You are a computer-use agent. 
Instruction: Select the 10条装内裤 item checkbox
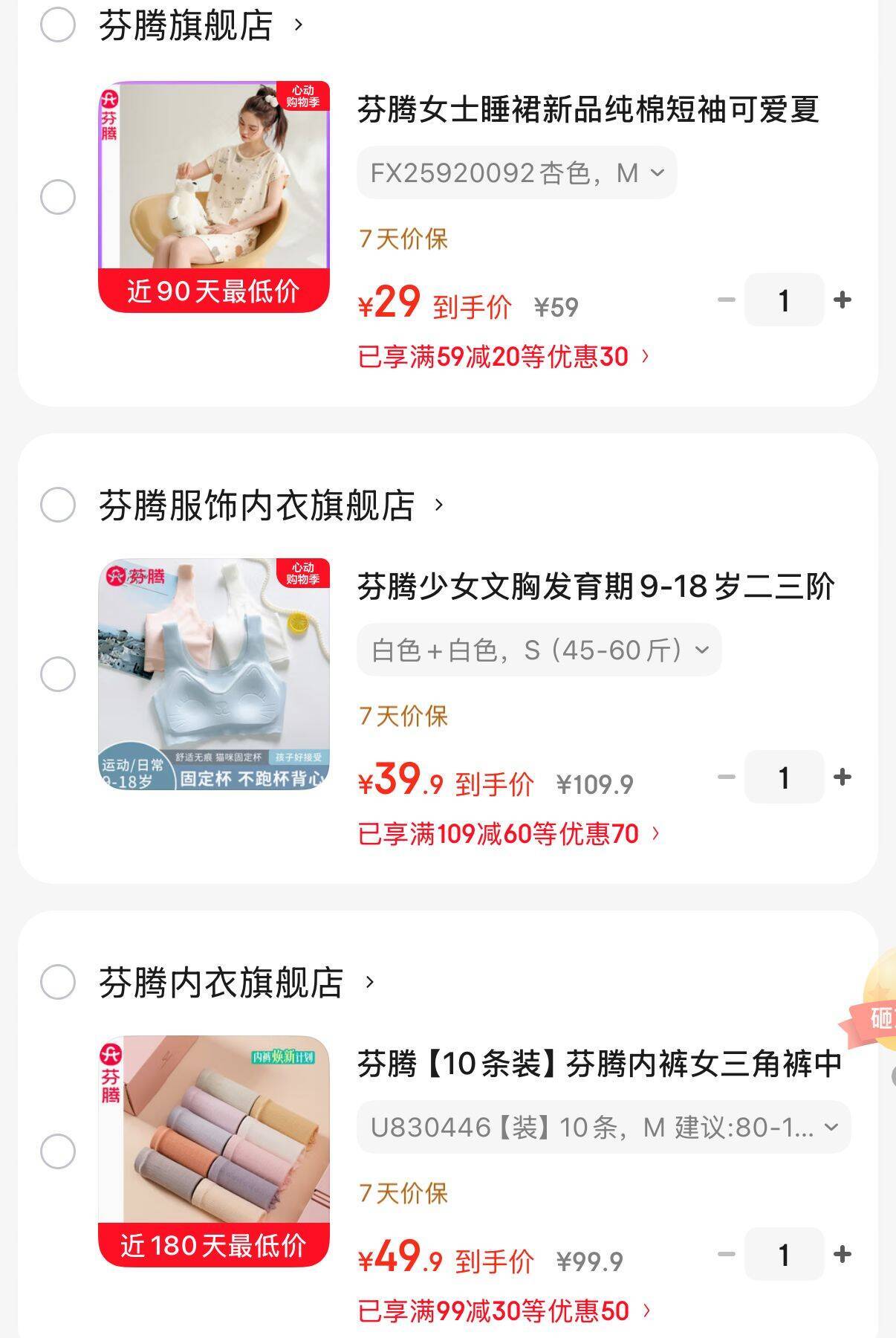coord(57,1151)
